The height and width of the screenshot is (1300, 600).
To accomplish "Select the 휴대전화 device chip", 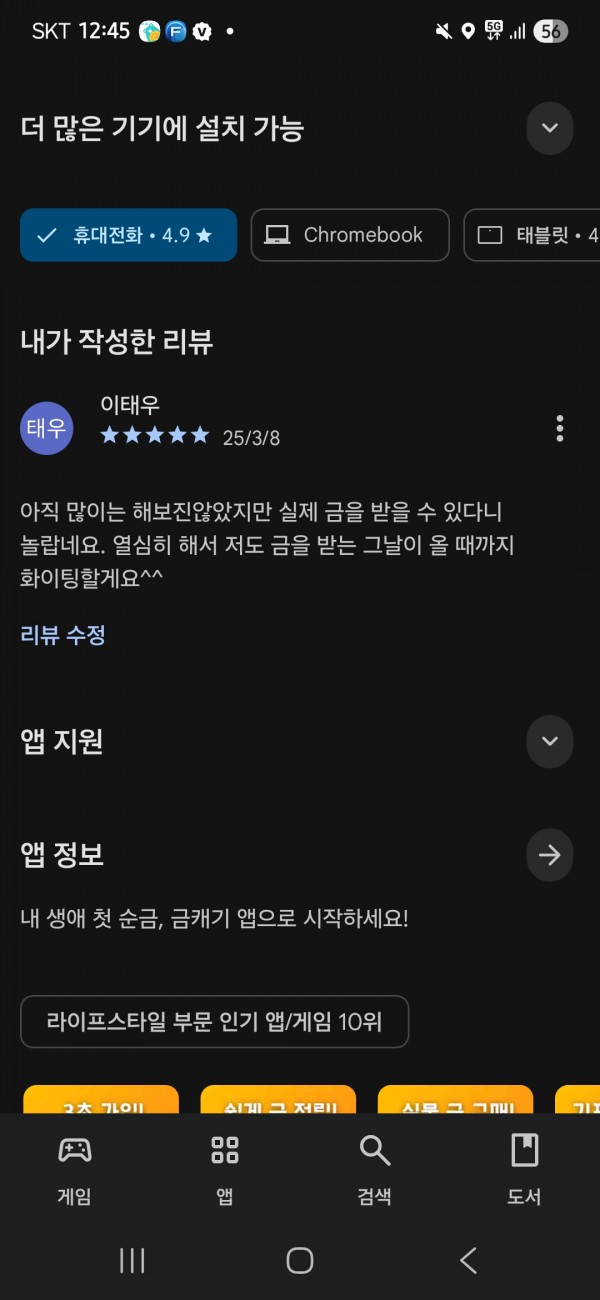I will 128,235.
